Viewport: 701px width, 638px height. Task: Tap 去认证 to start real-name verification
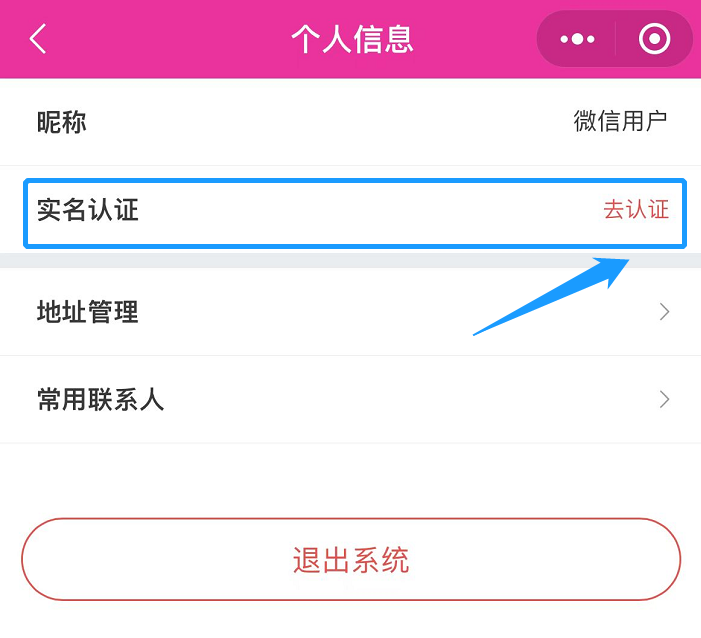(x=635, y=210)
